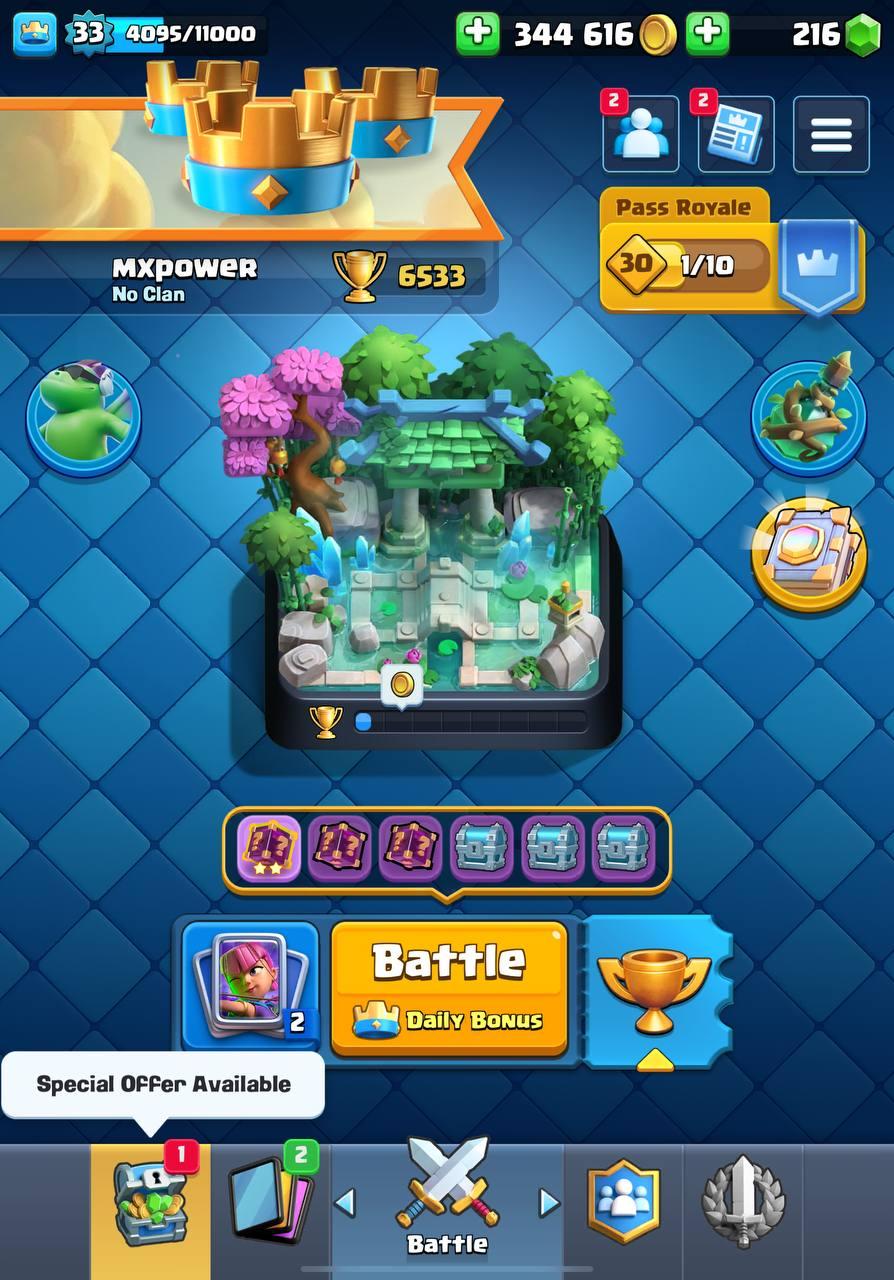Tap the King level crown icon
894x1280 pixels.
[34, 34]
